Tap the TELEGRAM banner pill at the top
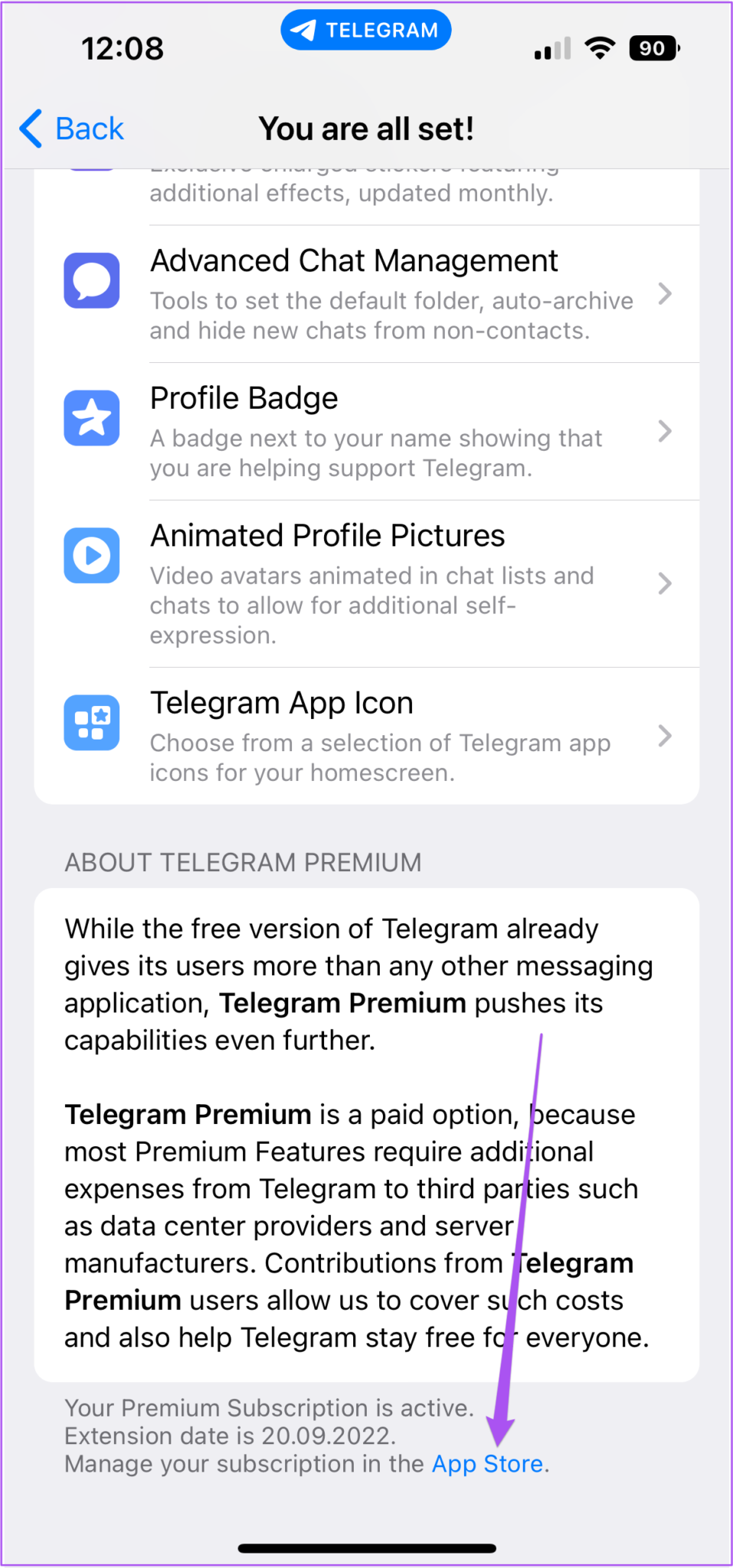Image resolution: width=733 pixels, height=1568 pixels. [x=365, y=29]
